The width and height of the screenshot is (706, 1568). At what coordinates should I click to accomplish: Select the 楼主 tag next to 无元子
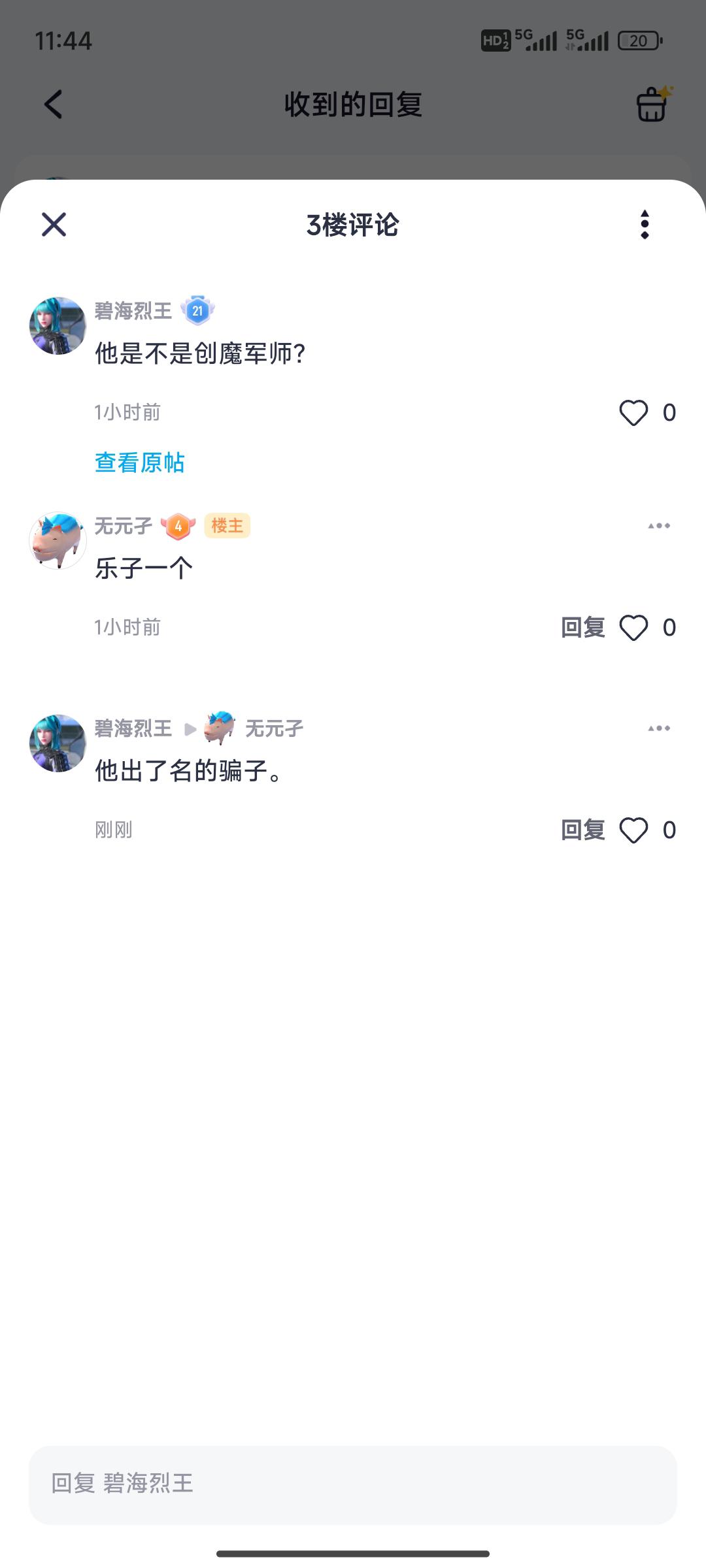tap(227, 525)
